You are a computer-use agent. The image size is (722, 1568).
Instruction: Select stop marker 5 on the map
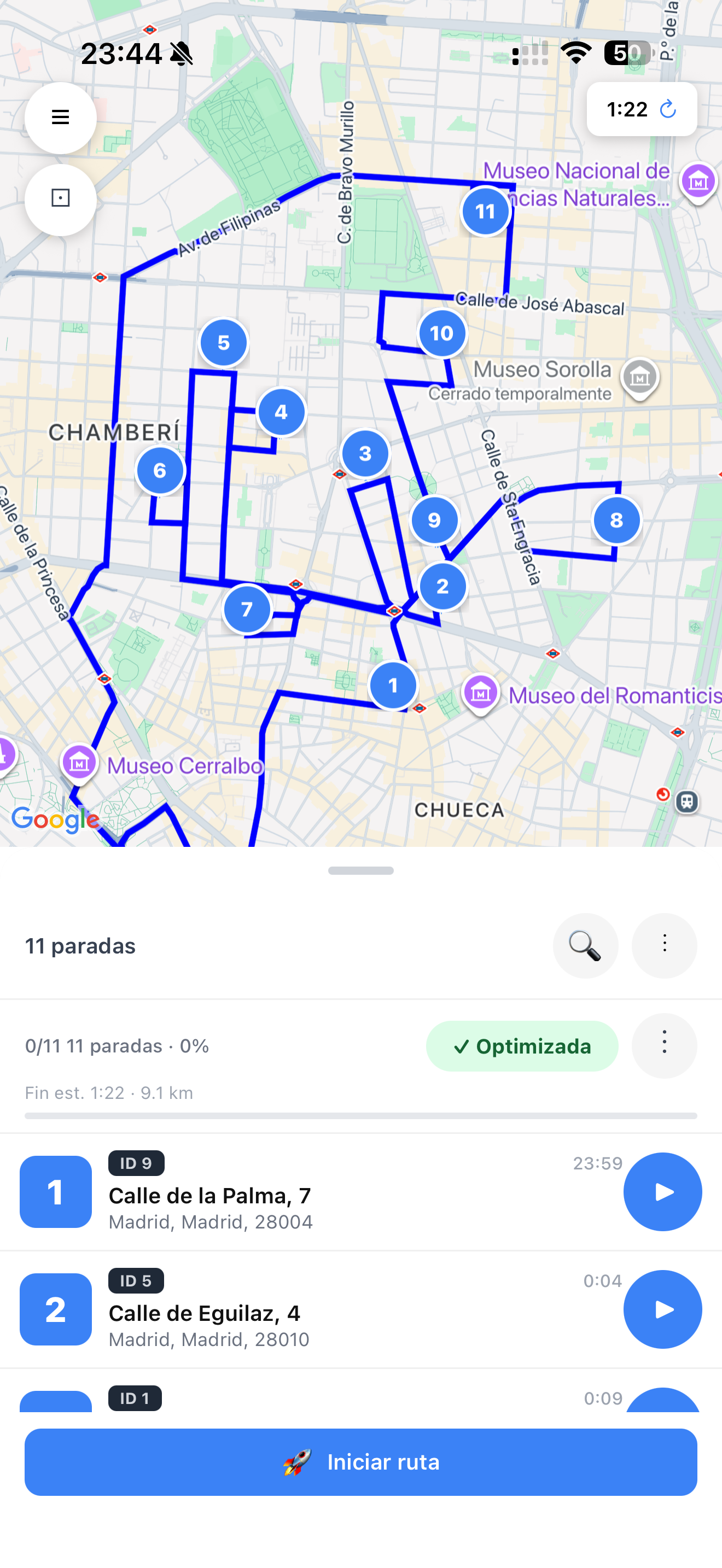coord(223,343)
